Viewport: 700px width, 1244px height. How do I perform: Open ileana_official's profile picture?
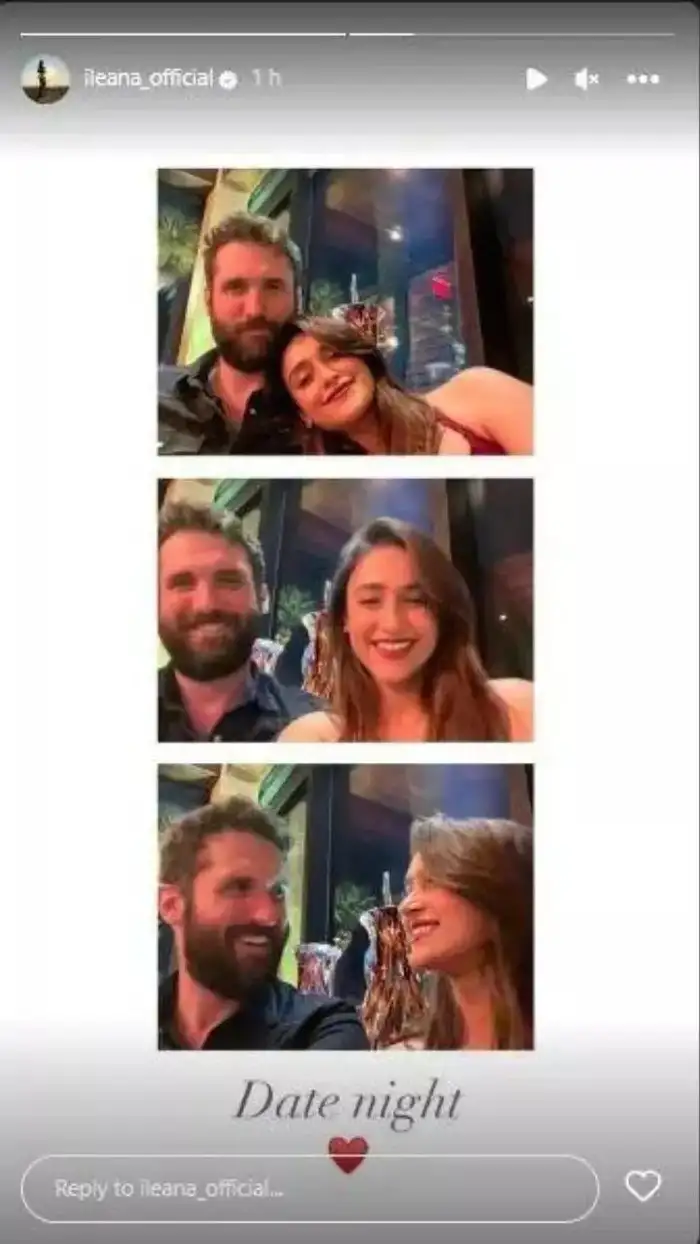click(46, 79)
